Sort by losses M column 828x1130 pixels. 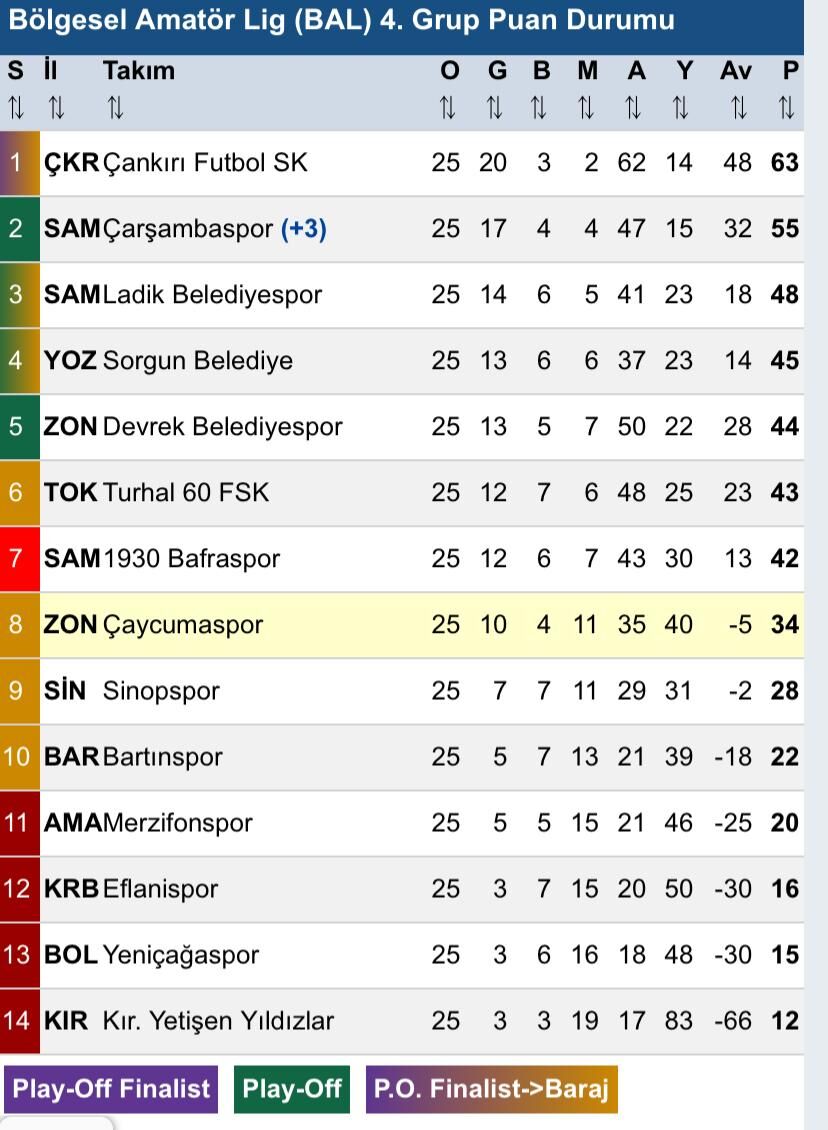coord(586,107)
